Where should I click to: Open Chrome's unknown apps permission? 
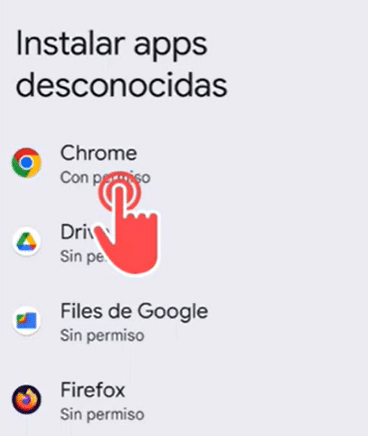click(184, 164)
